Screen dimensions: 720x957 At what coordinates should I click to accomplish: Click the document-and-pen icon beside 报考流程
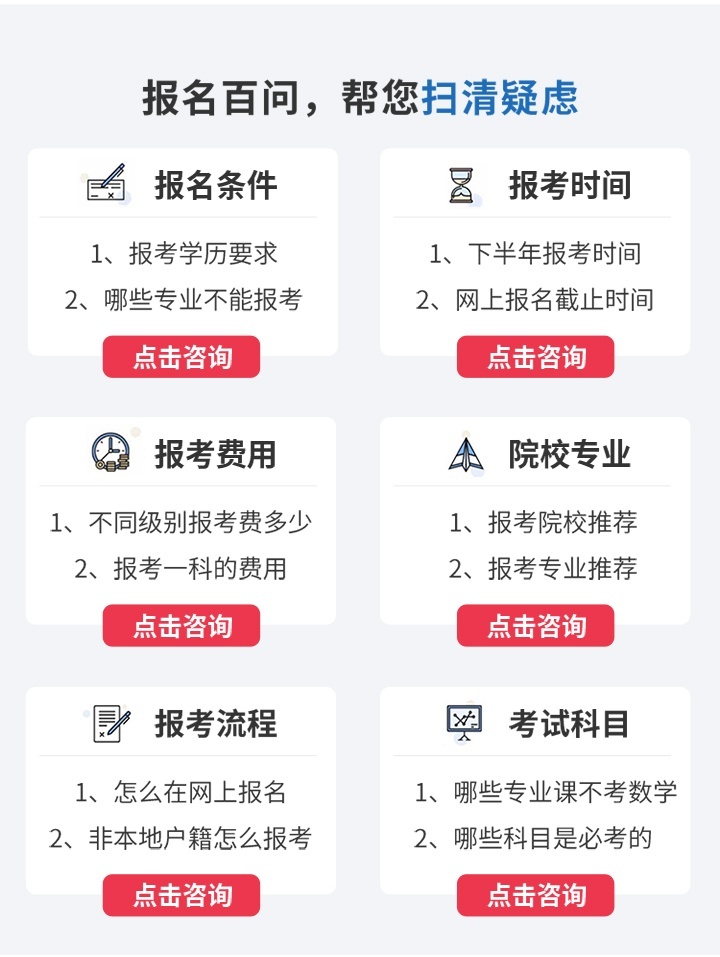coord(112,724)
